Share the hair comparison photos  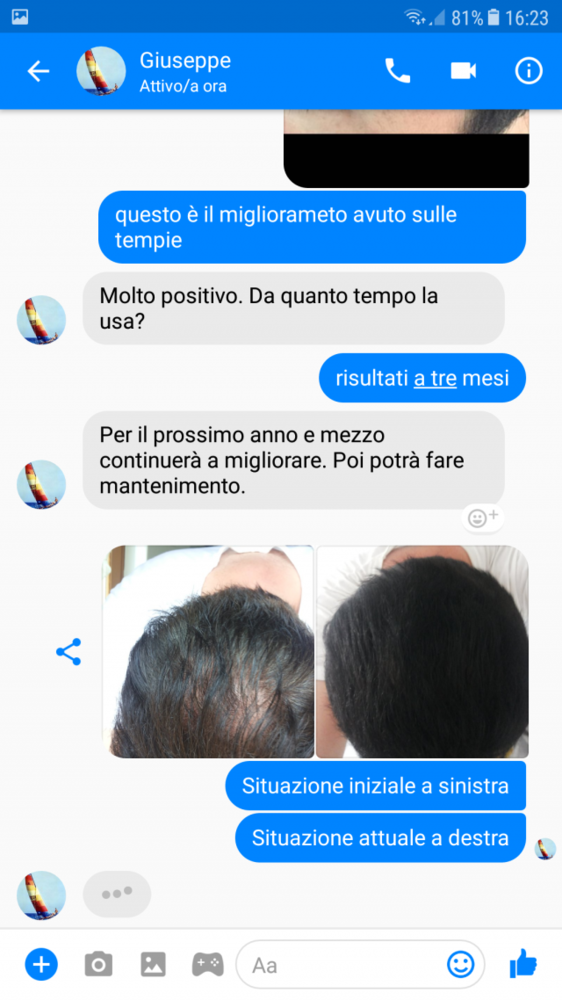coord(68,652)
